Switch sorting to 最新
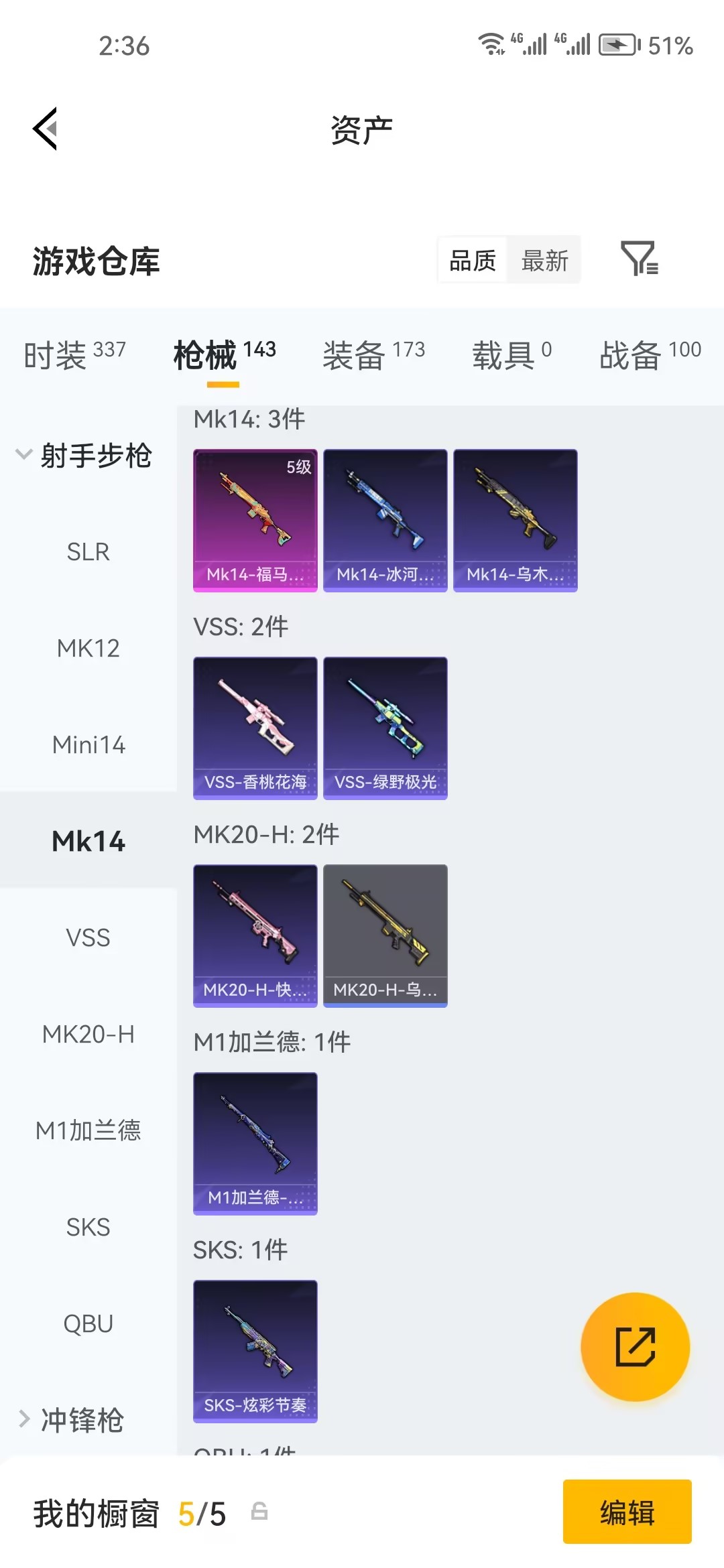This screenshot has width=724, height=1568. point(544,260)
